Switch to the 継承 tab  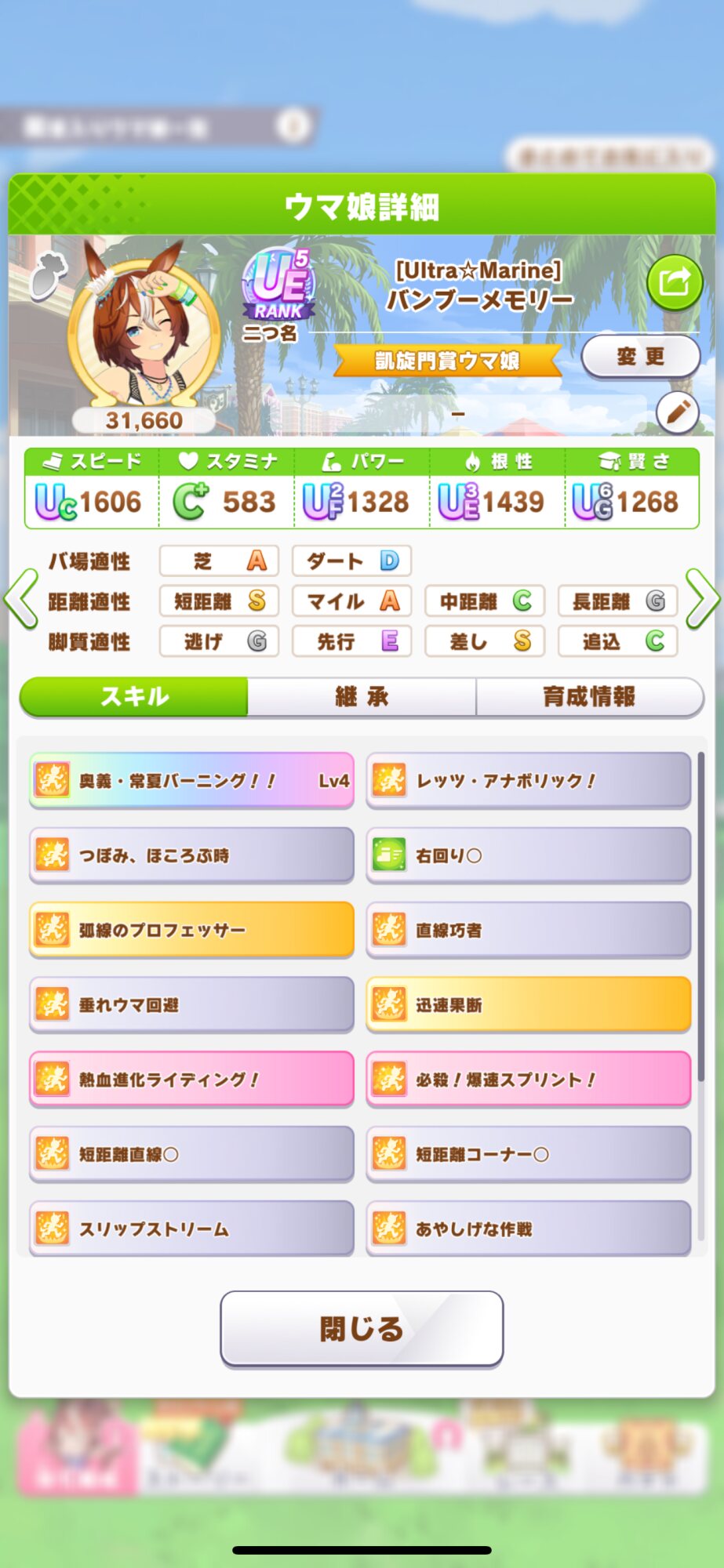tap(362, 696)
